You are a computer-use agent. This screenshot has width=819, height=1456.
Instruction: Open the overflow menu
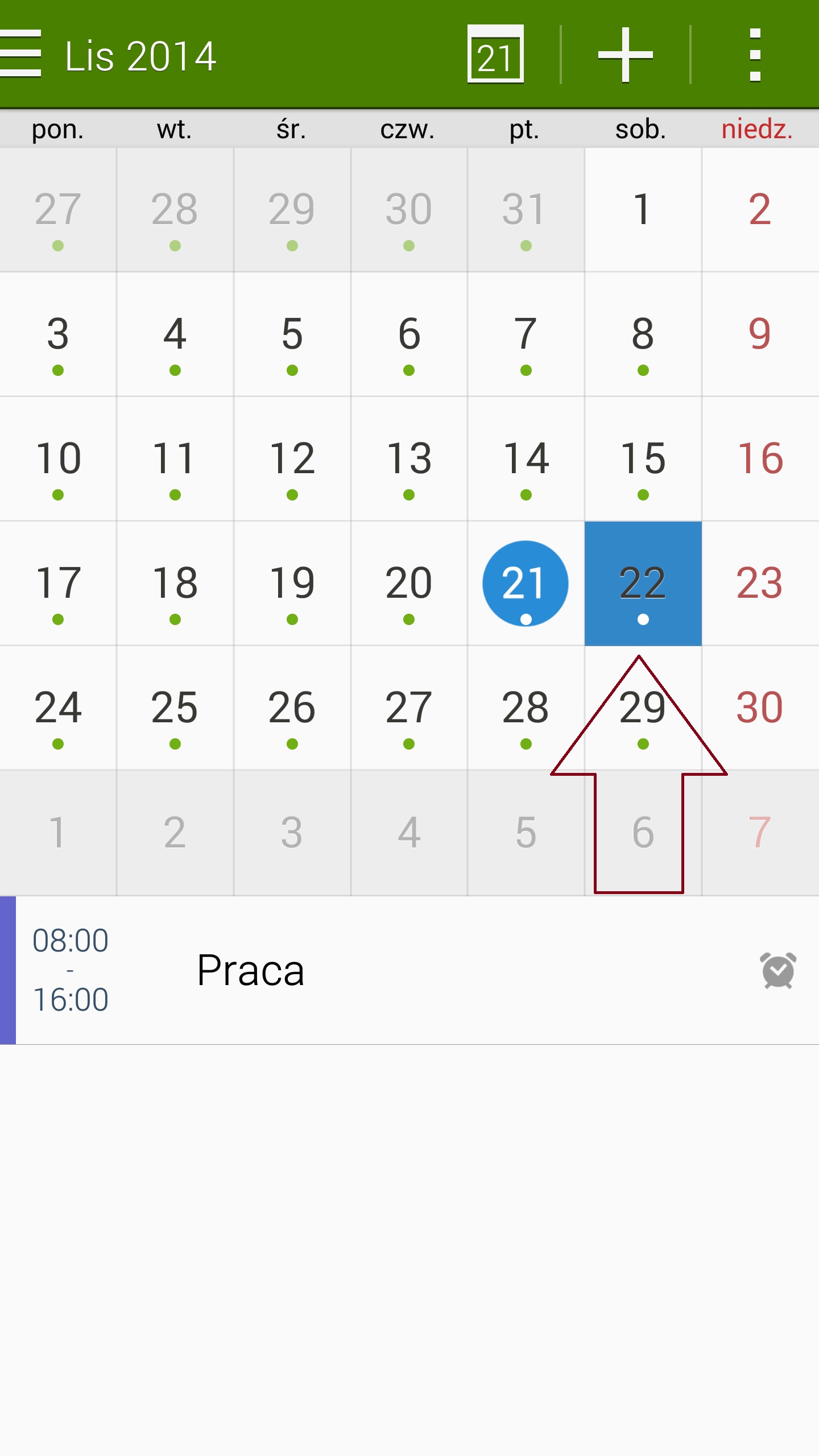755,55
